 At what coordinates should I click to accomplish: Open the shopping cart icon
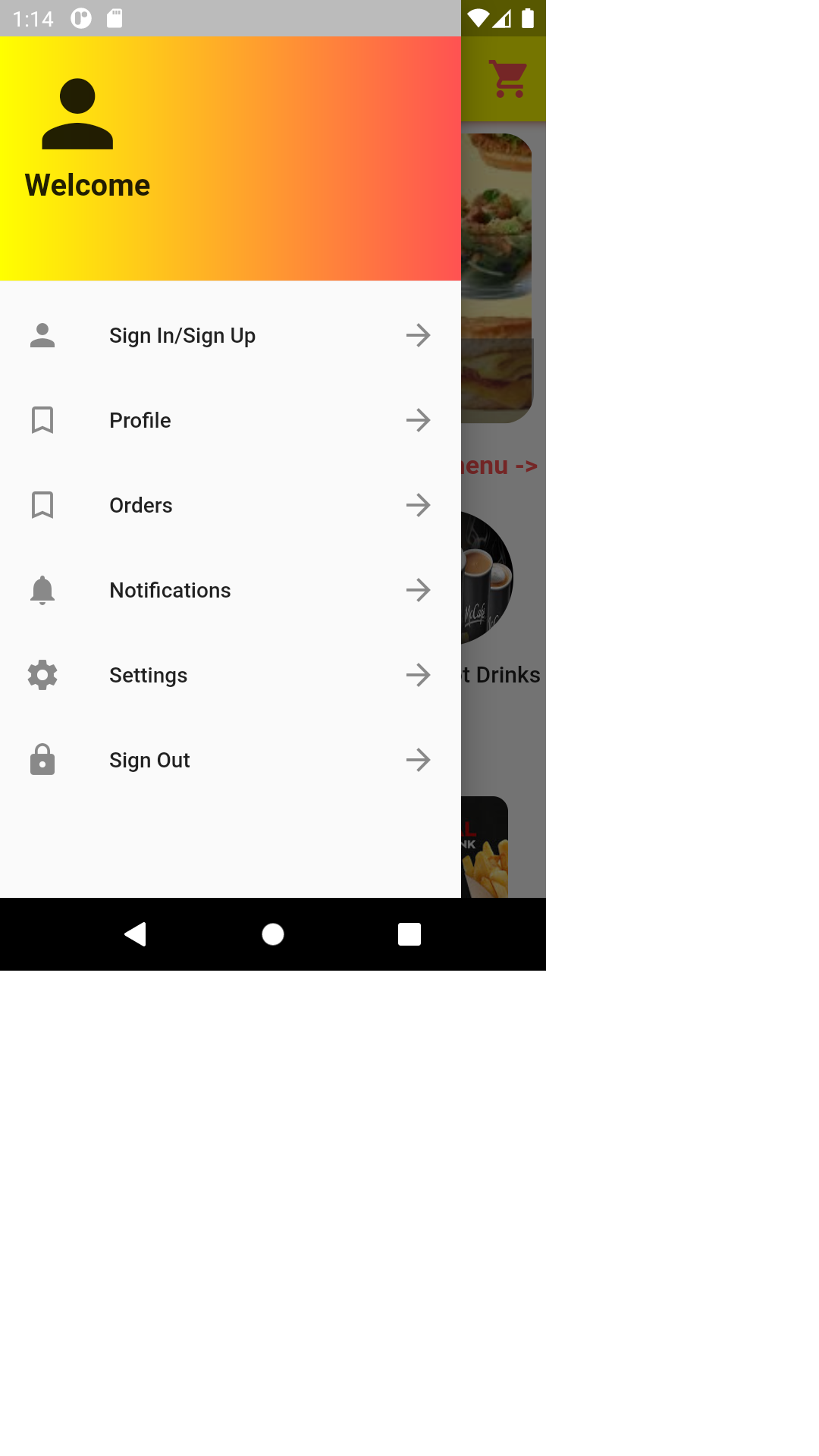508,79
